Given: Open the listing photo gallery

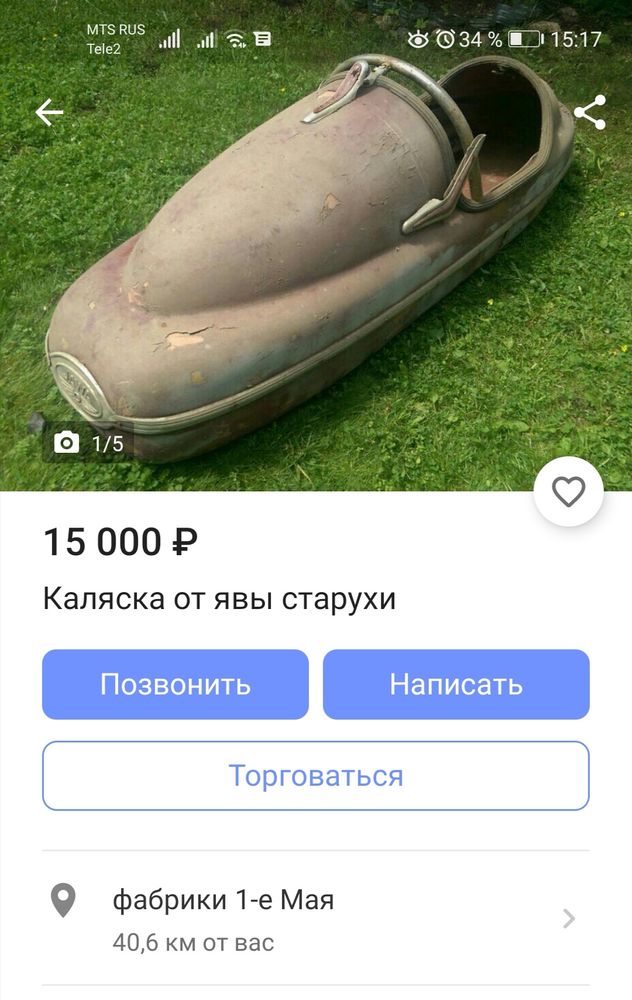Looking at the screenshot, I should (x=316, y=246).
